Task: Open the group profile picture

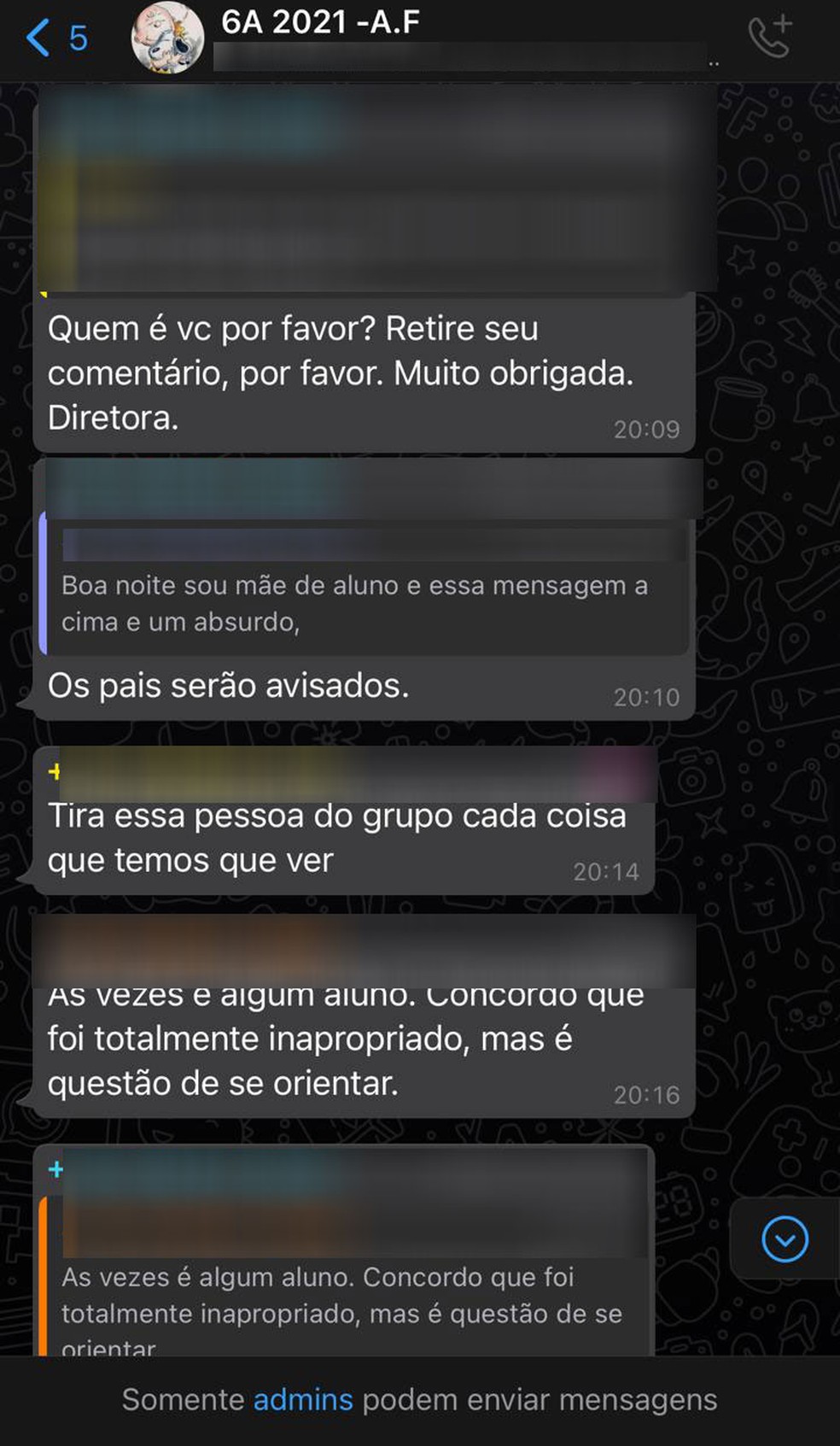Action: point(167,38)
